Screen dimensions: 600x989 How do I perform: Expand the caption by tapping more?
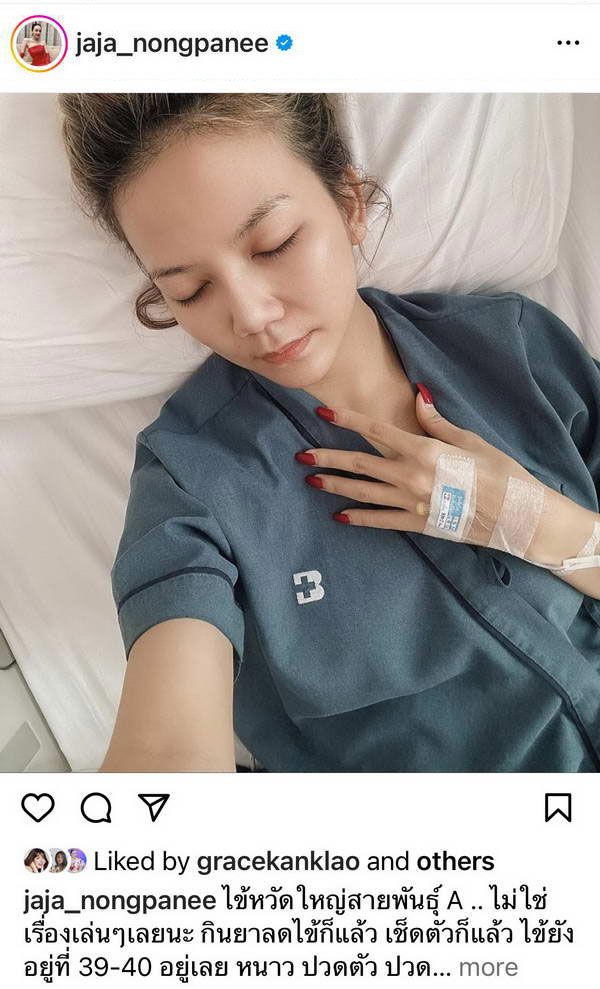pos(488,967)
